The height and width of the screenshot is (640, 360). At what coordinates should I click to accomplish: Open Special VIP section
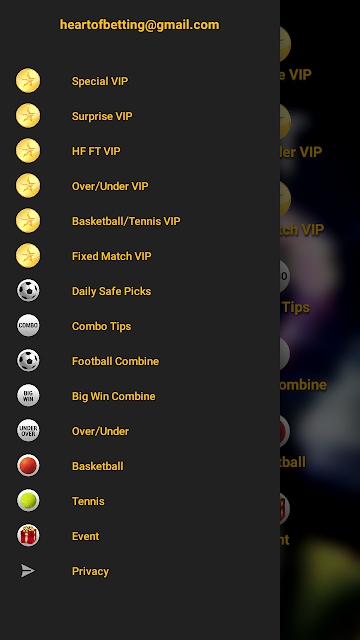point(140,81)
